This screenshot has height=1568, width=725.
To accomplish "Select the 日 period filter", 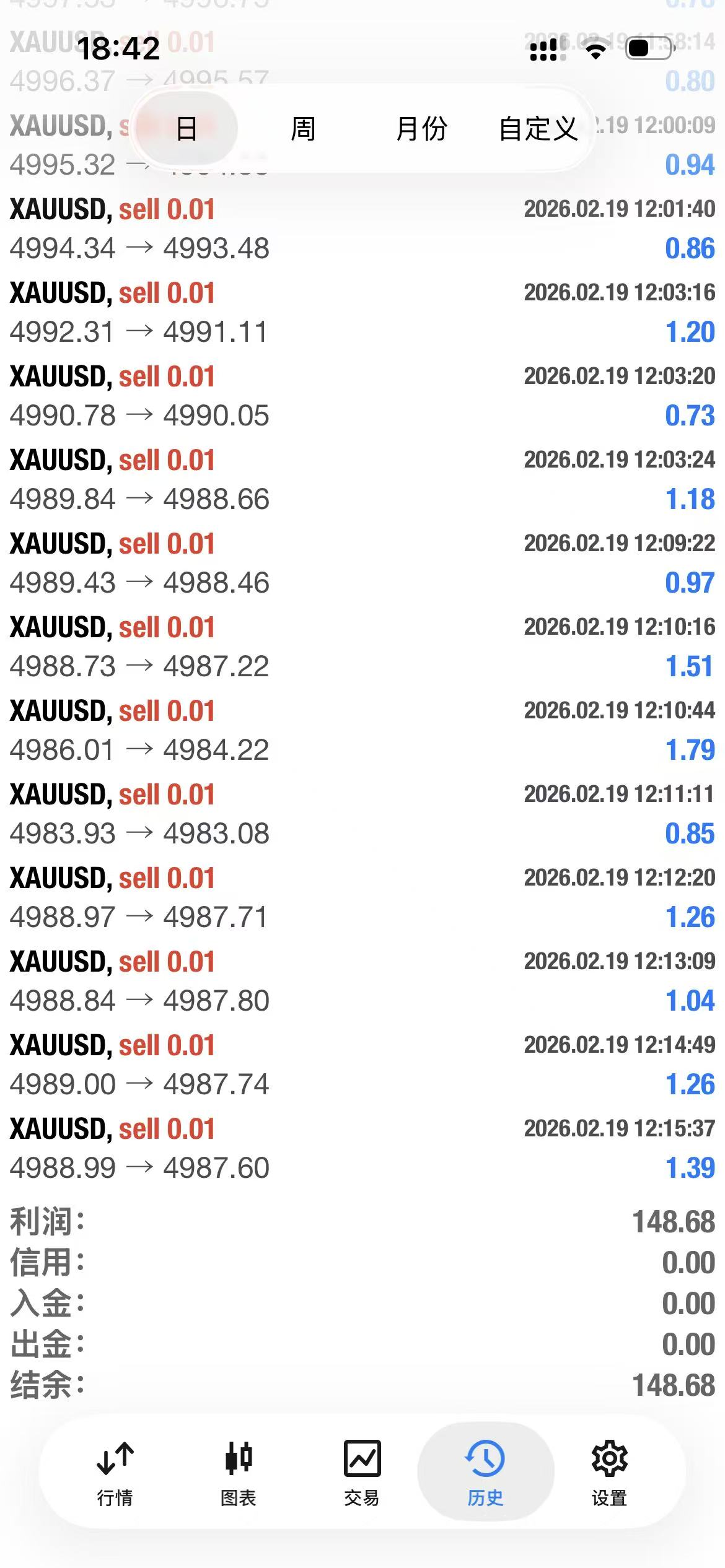I will (x=187, y=129).
